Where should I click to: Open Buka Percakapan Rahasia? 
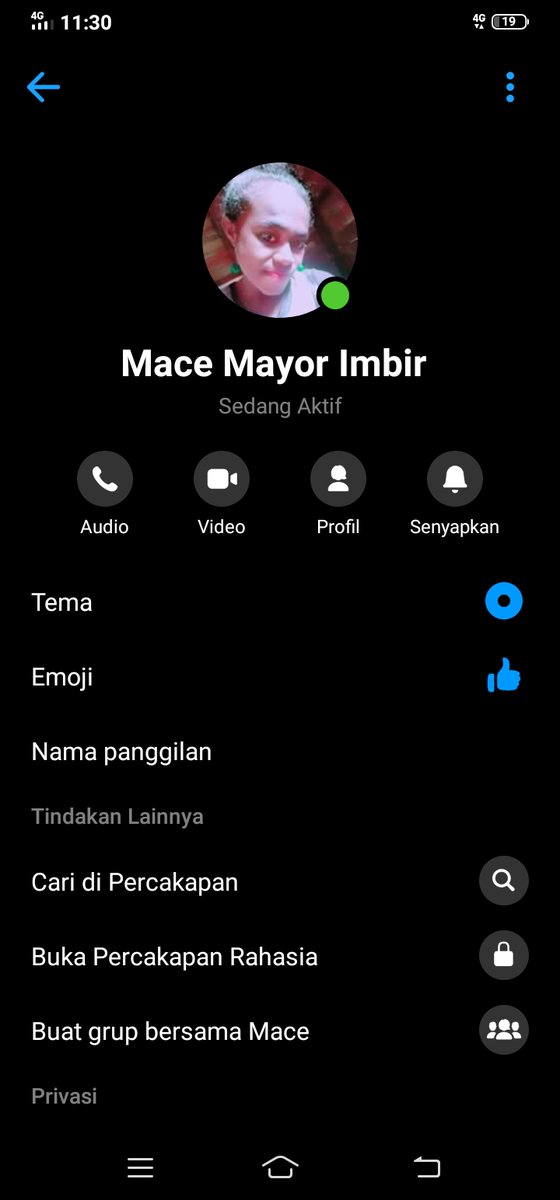point(280,956)
